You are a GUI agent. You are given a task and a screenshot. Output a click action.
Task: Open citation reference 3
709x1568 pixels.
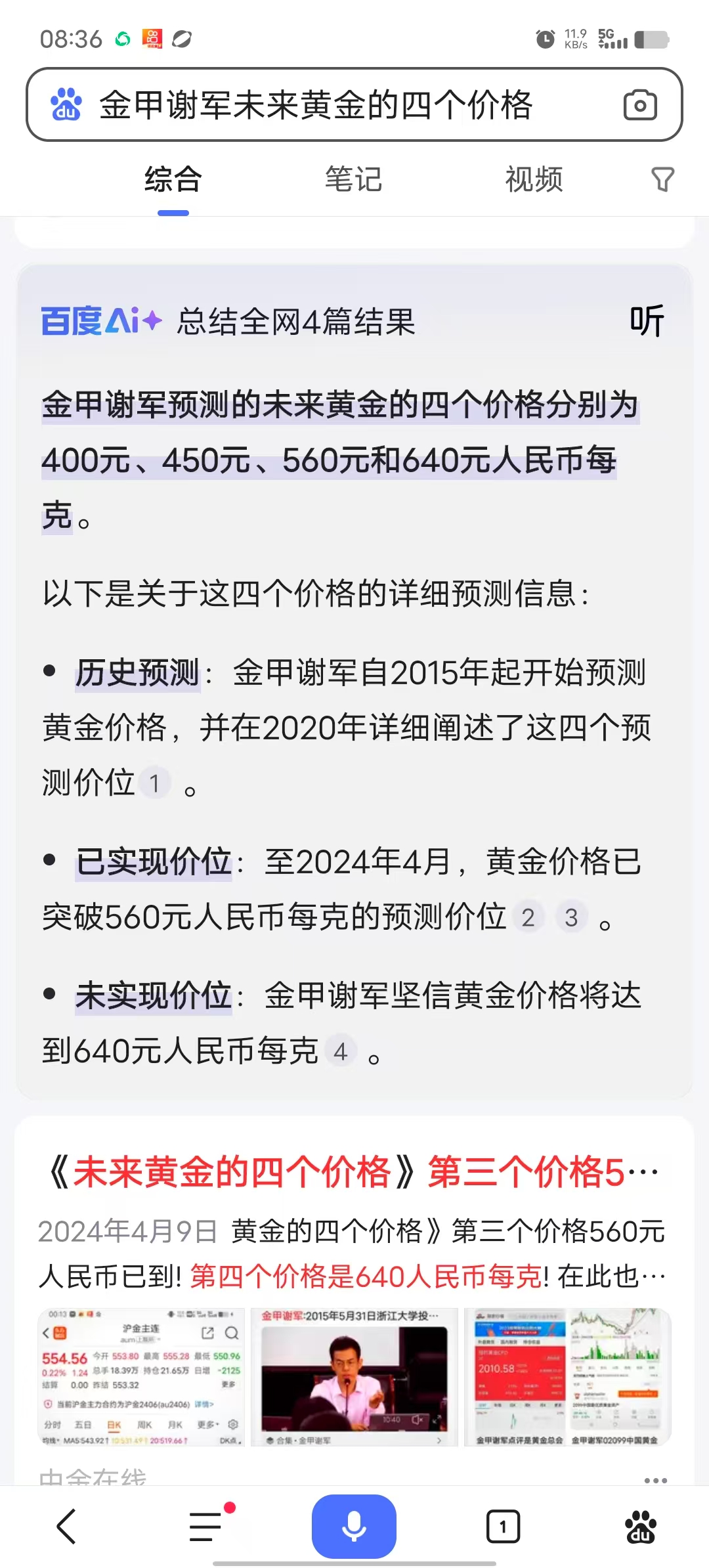coord(571,917)
